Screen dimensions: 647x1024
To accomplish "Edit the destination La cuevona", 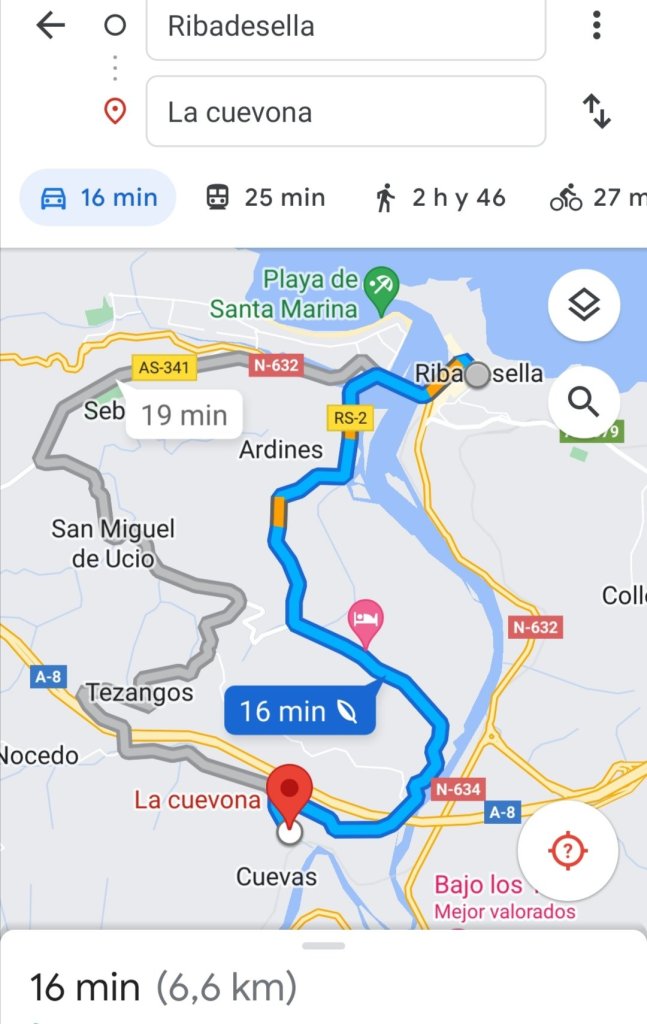I will click(345, 111).
